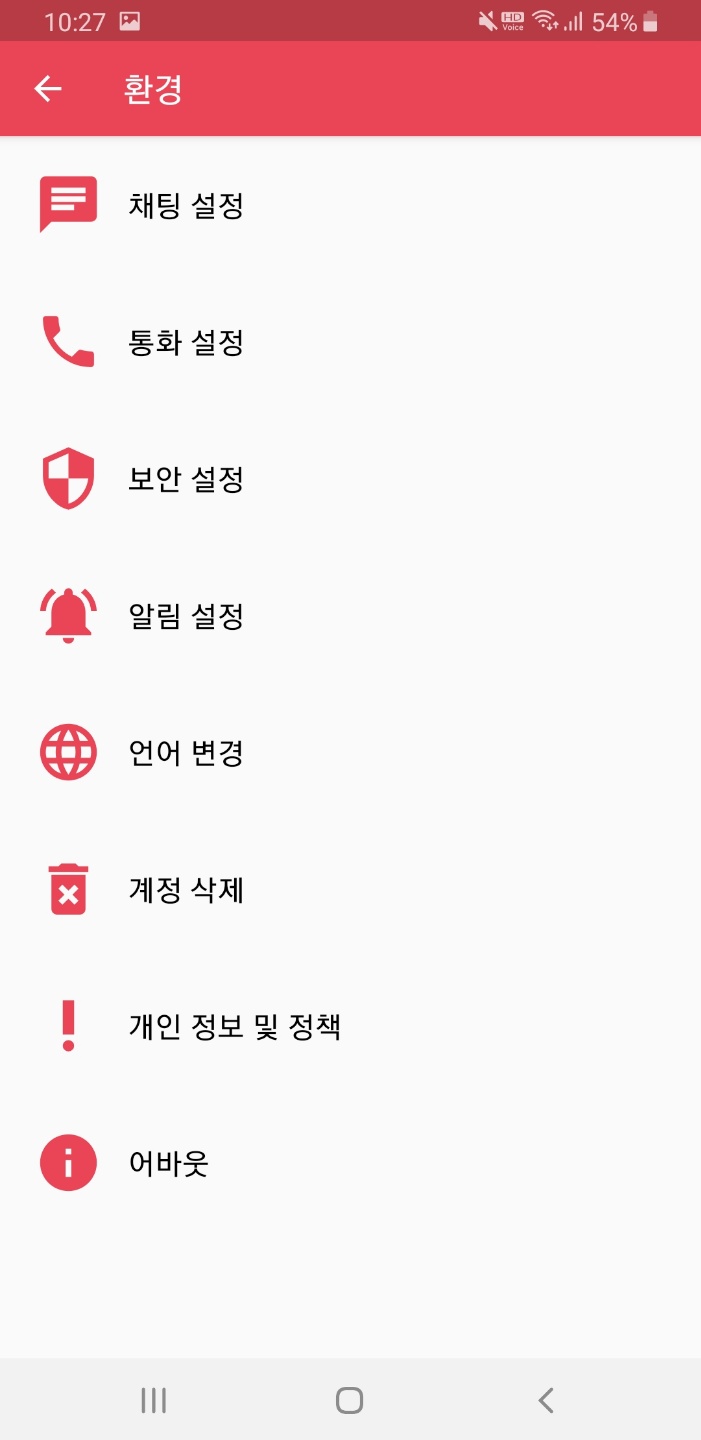Select 언어 변경 to change language

(x=187, y=753)
